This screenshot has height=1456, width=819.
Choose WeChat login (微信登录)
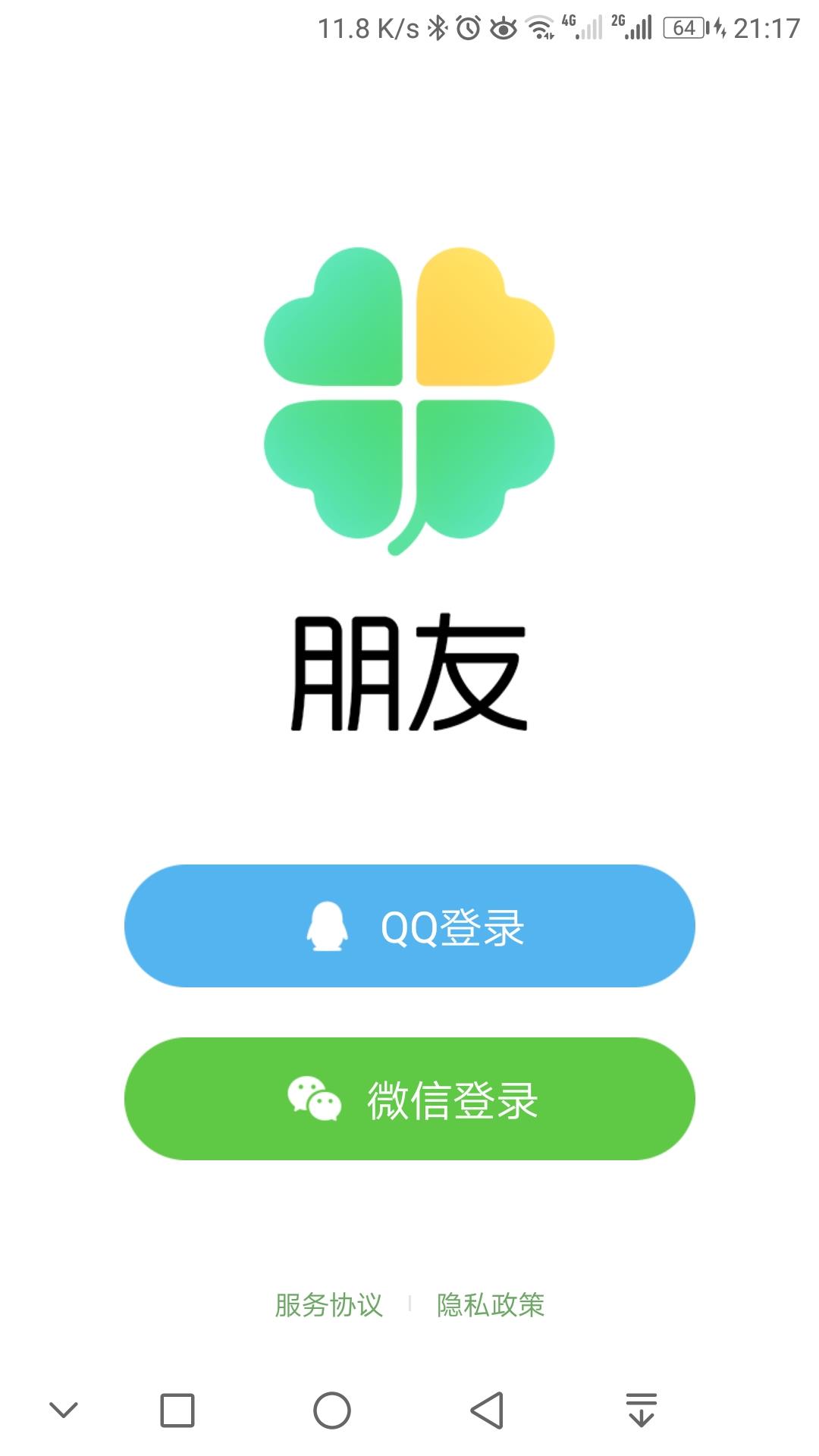coord(409,1099)
